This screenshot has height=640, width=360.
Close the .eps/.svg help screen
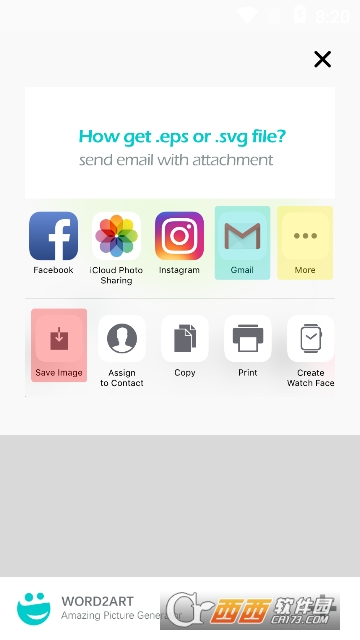322,60
